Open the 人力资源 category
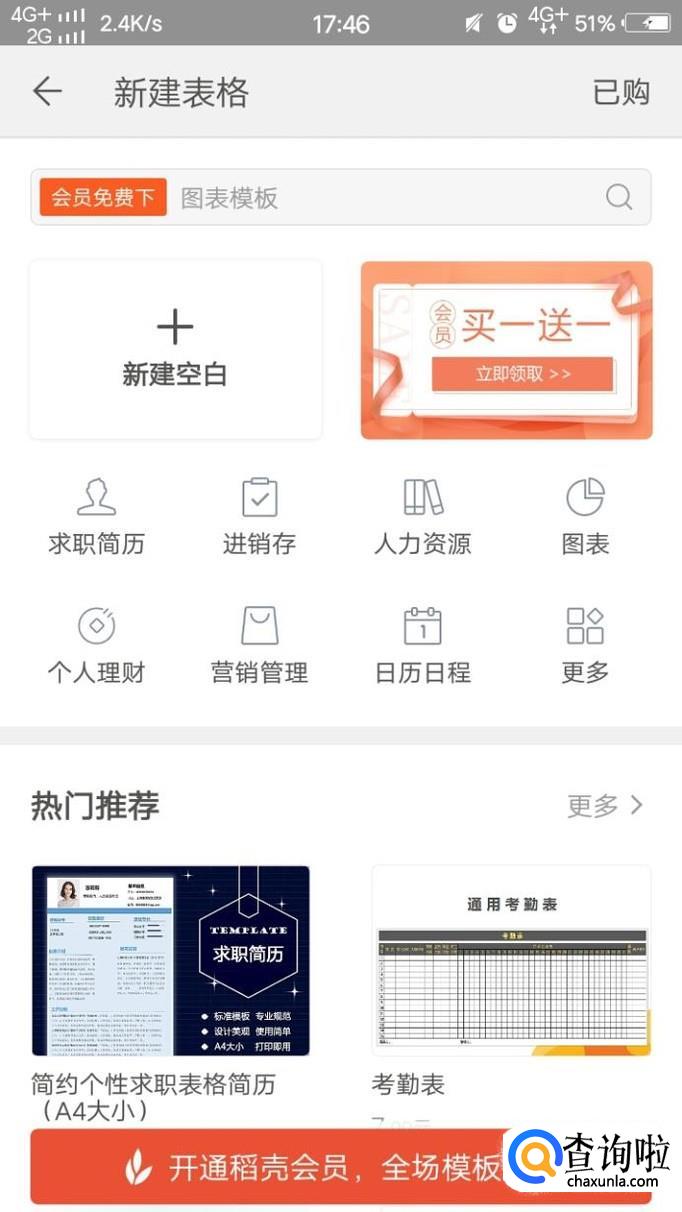This screenshot has width=682, height=1212. coord(422,517)
